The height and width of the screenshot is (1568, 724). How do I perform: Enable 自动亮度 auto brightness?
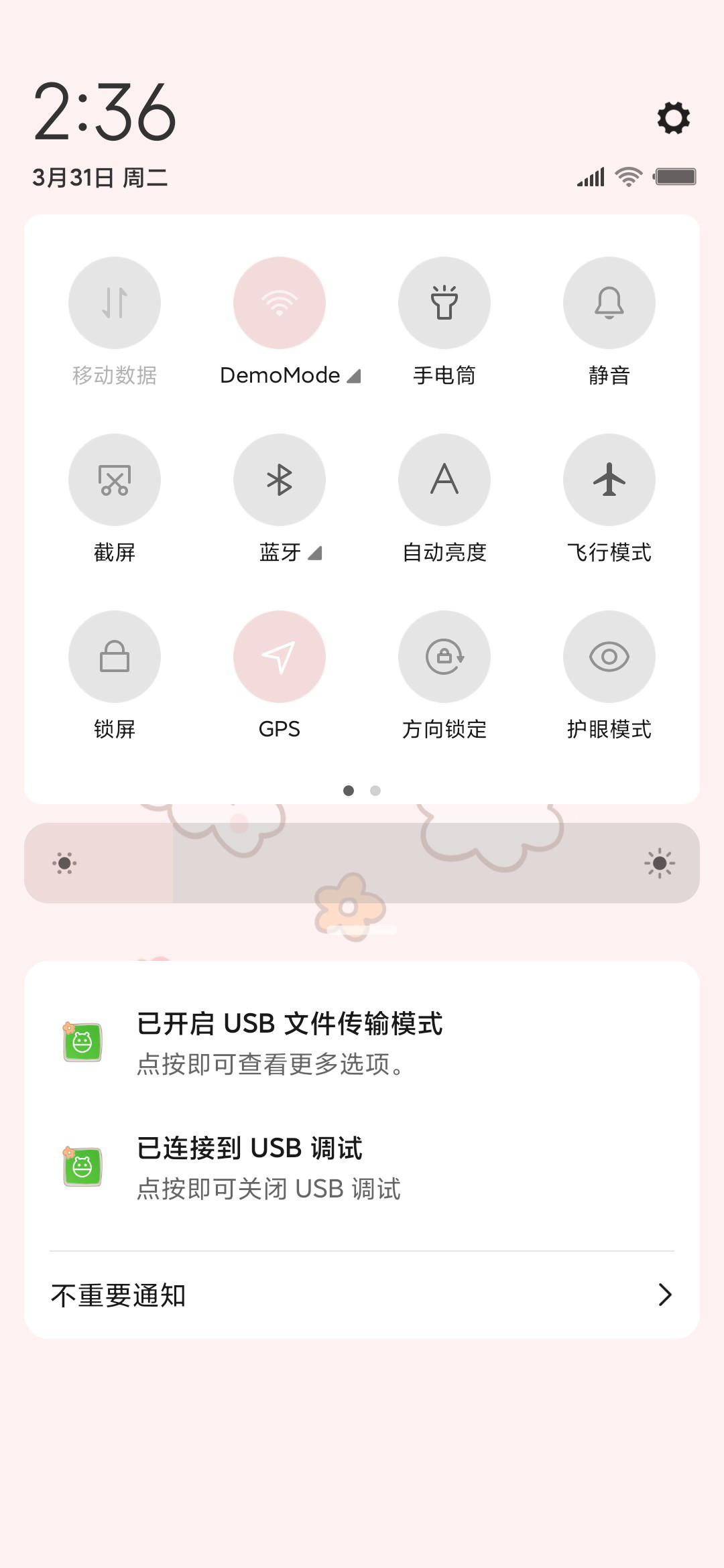pyautogui.click(x=444, y=480)
